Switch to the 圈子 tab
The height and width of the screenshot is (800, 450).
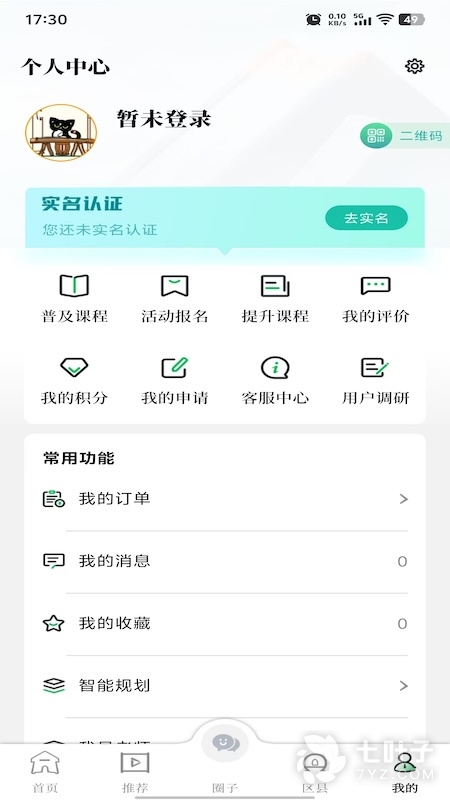pos(225,760)
